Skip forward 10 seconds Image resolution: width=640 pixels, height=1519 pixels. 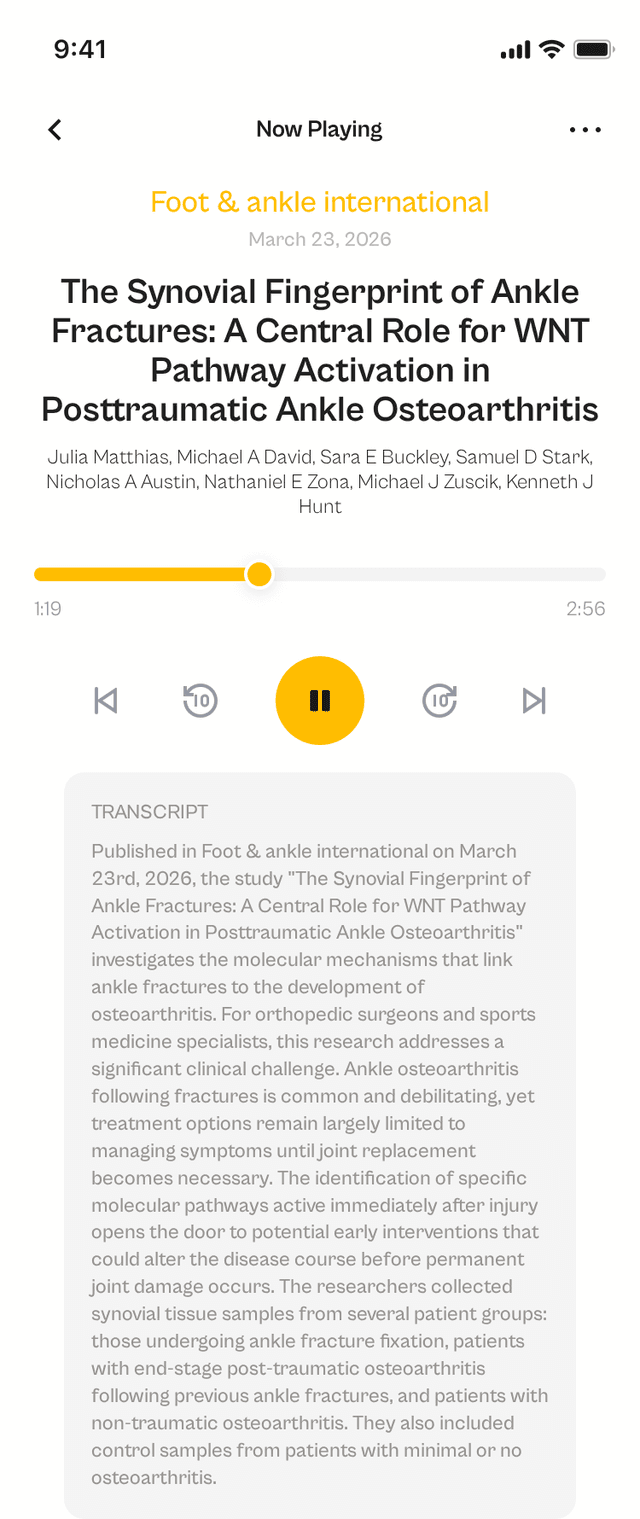[x=440, y=701]
